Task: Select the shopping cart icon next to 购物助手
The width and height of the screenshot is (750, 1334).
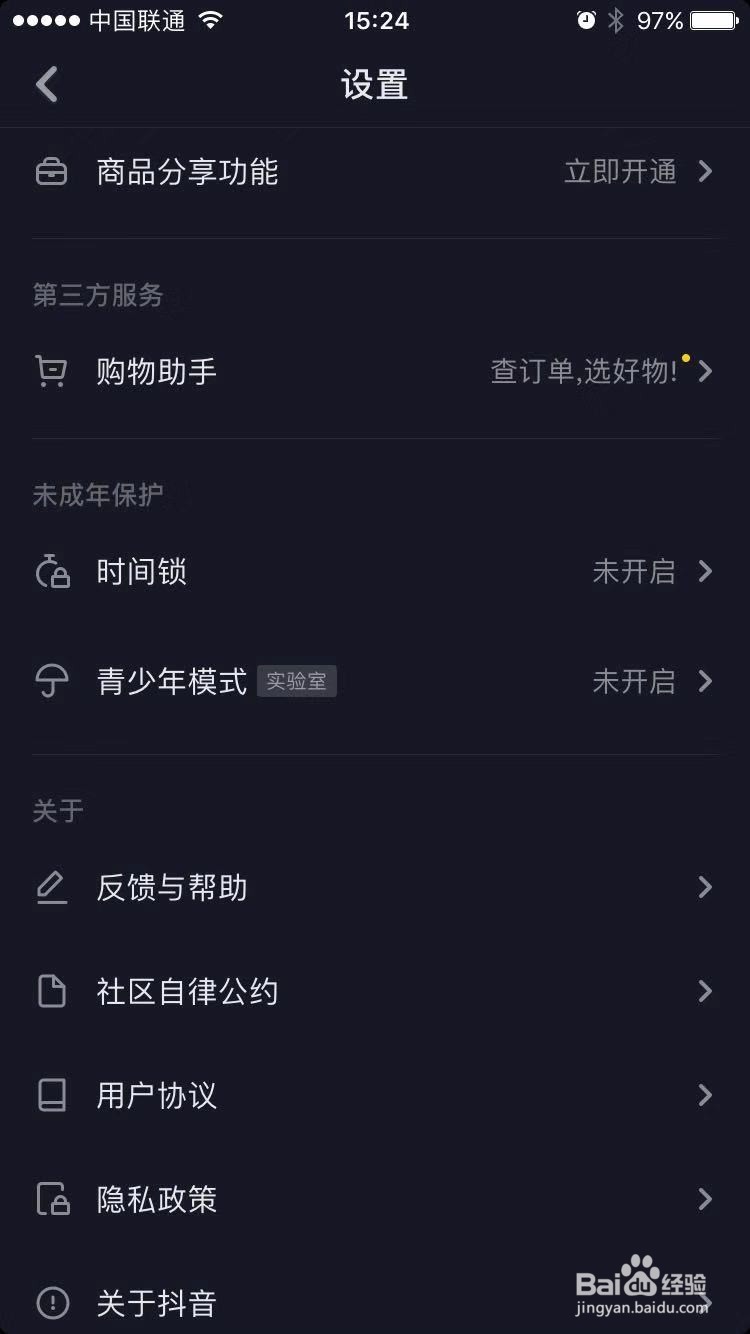Action: point(51,371)
